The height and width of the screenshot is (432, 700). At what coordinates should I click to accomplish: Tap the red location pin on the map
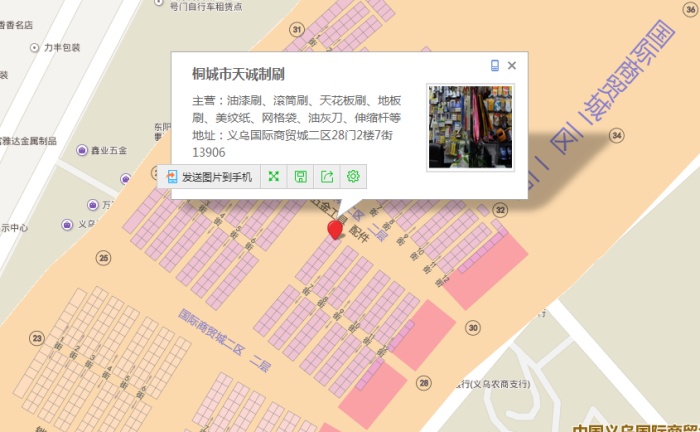click(x=335, y=229)
